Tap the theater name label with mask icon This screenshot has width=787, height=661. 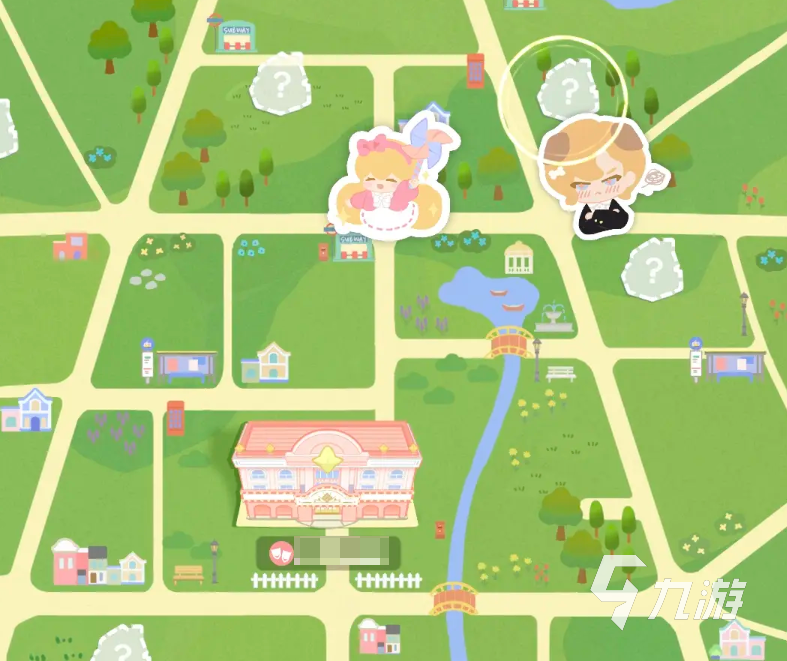click(x=328, y=551)
